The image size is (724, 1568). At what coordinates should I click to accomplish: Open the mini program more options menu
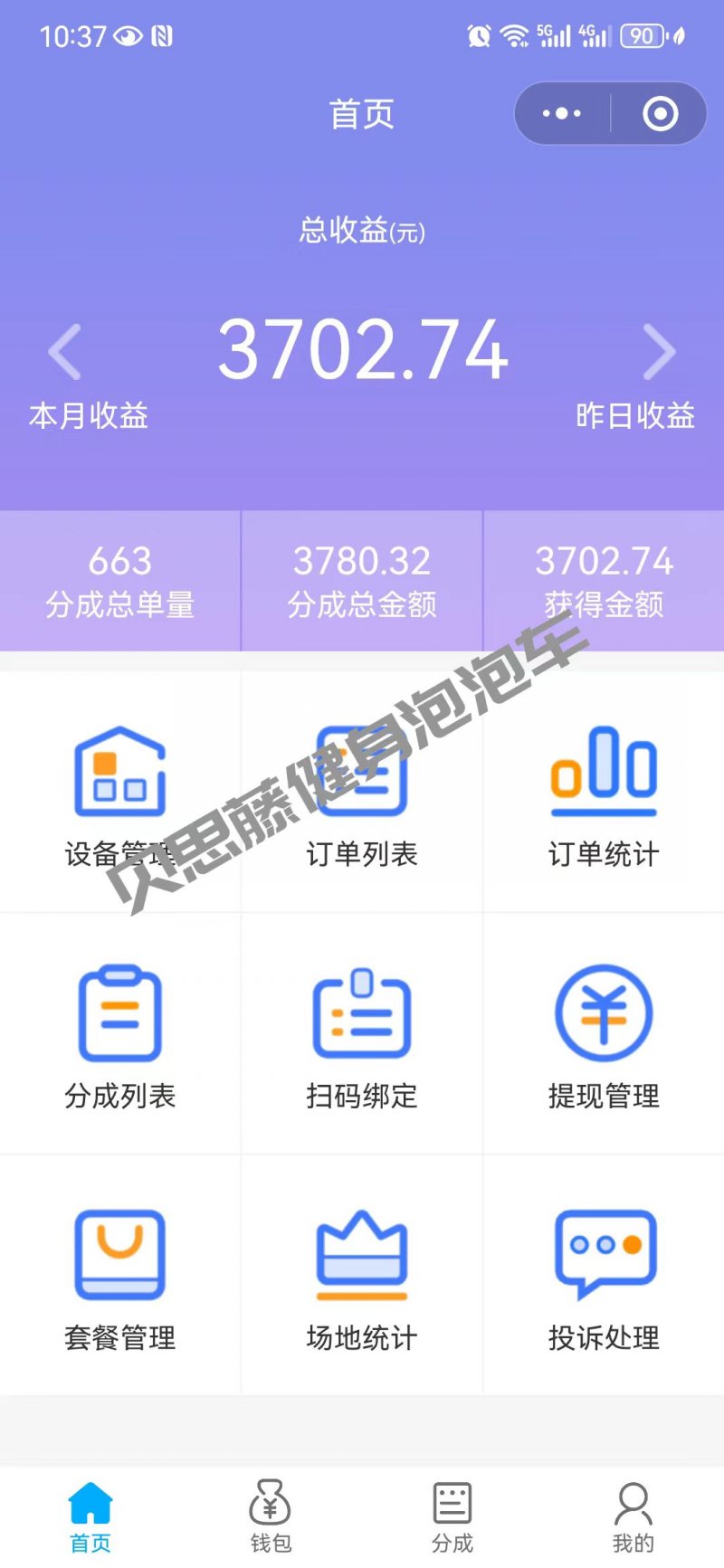point(562,114)
